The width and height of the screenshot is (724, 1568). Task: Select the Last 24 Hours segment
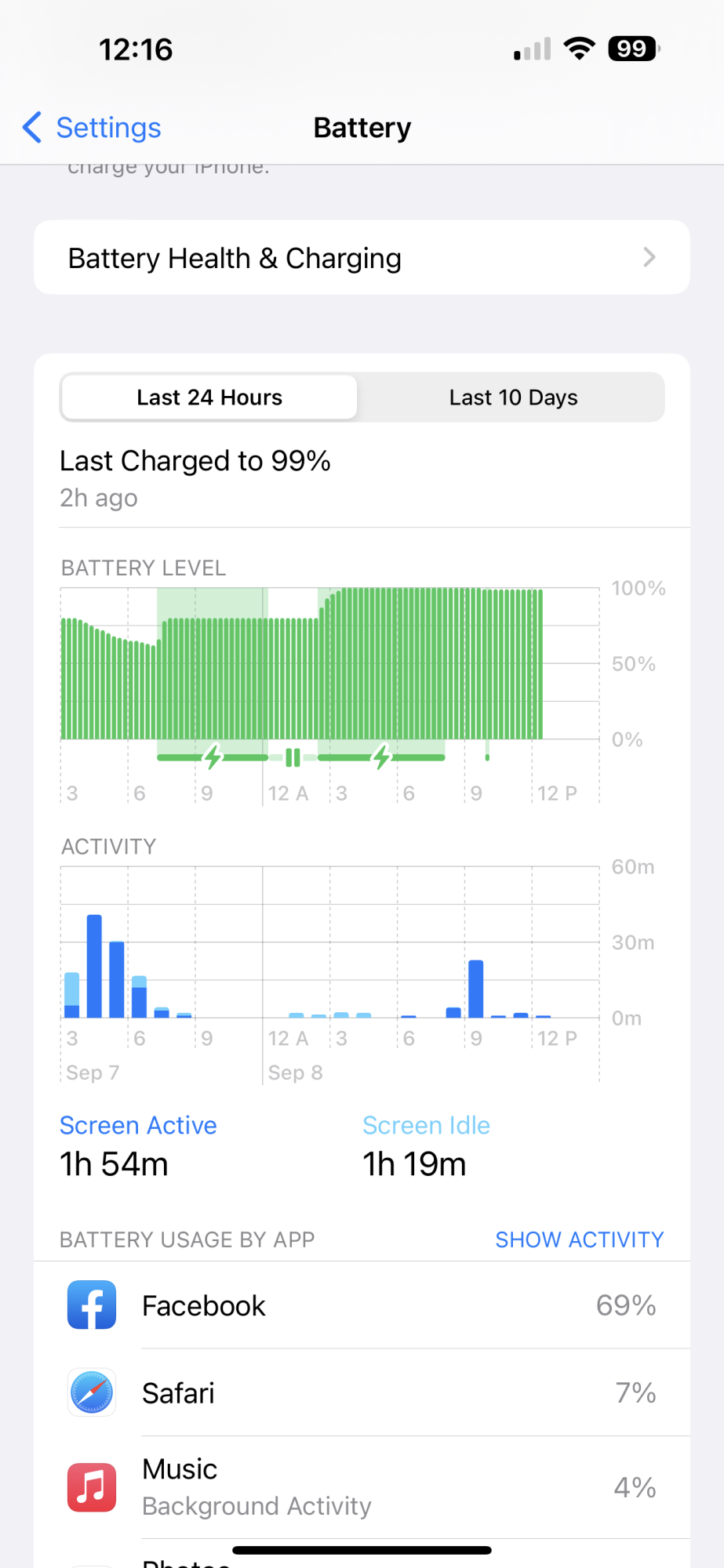point(209,397)
